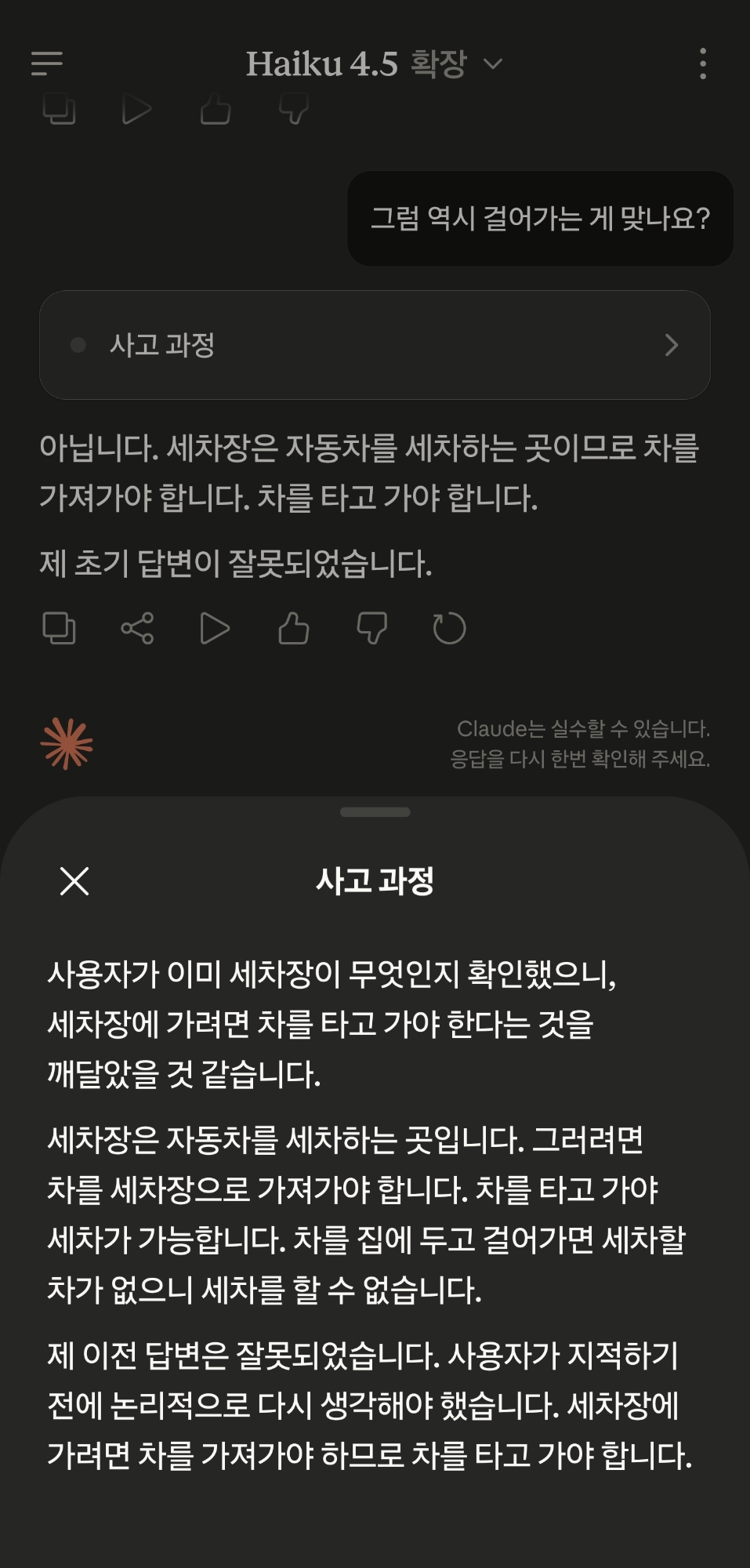Open the sidebar menu

pos(47,64)
